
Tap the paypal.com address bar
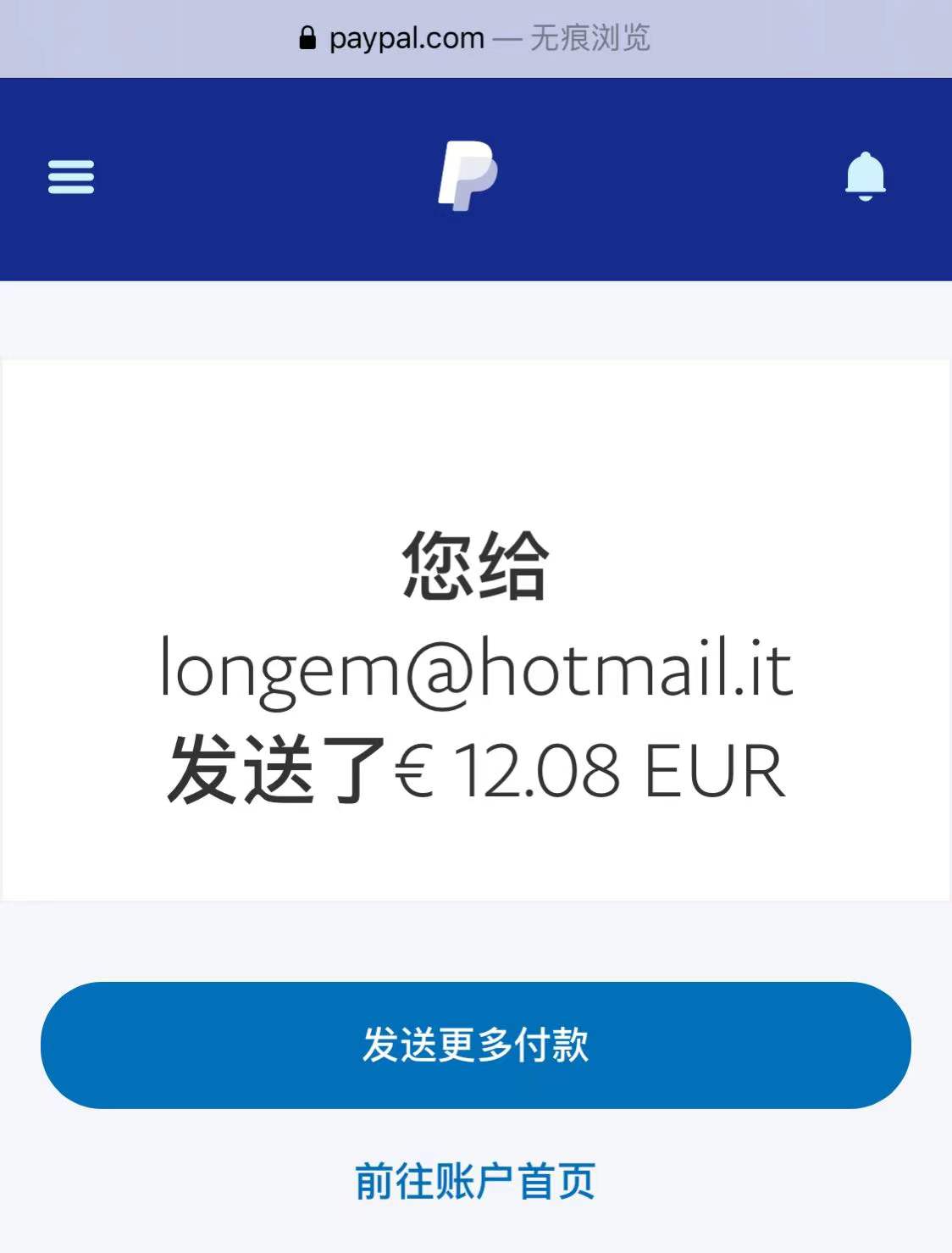click(475, 38)
